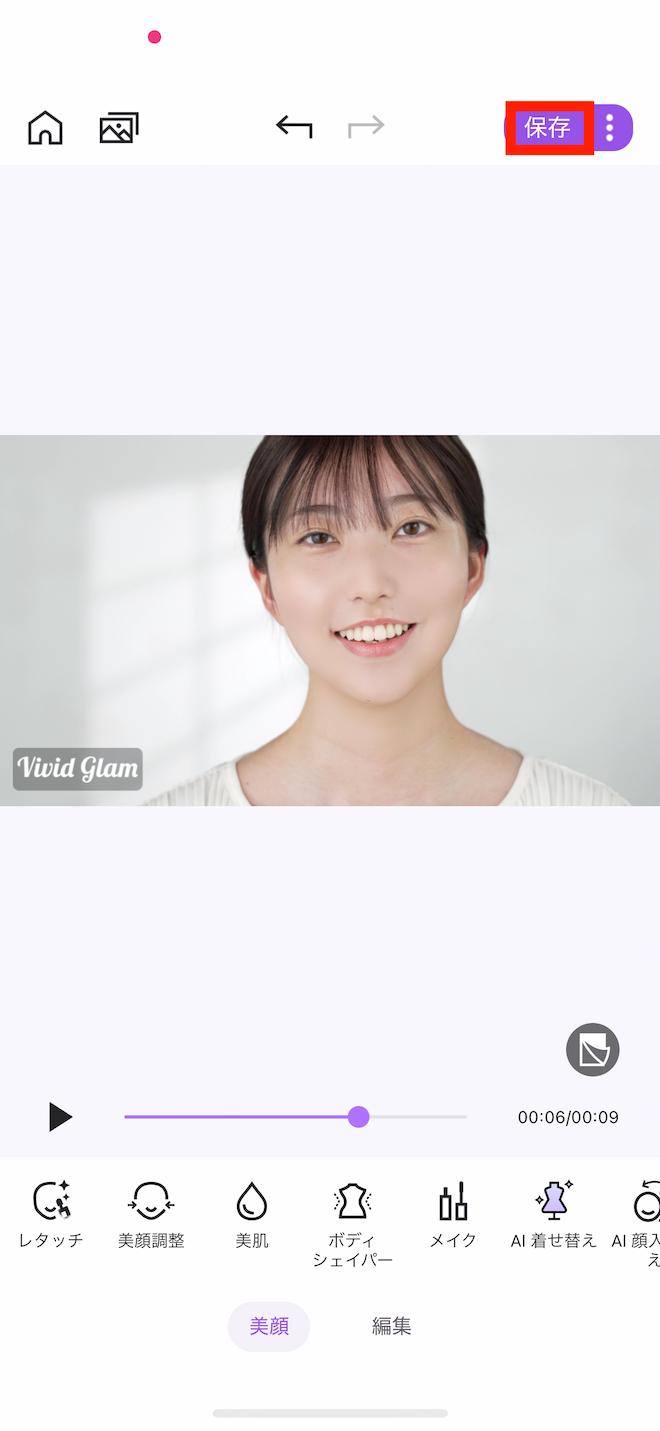Undo the last edit
The width and height of the screenshot is (660, 1431).
point(294,127)
